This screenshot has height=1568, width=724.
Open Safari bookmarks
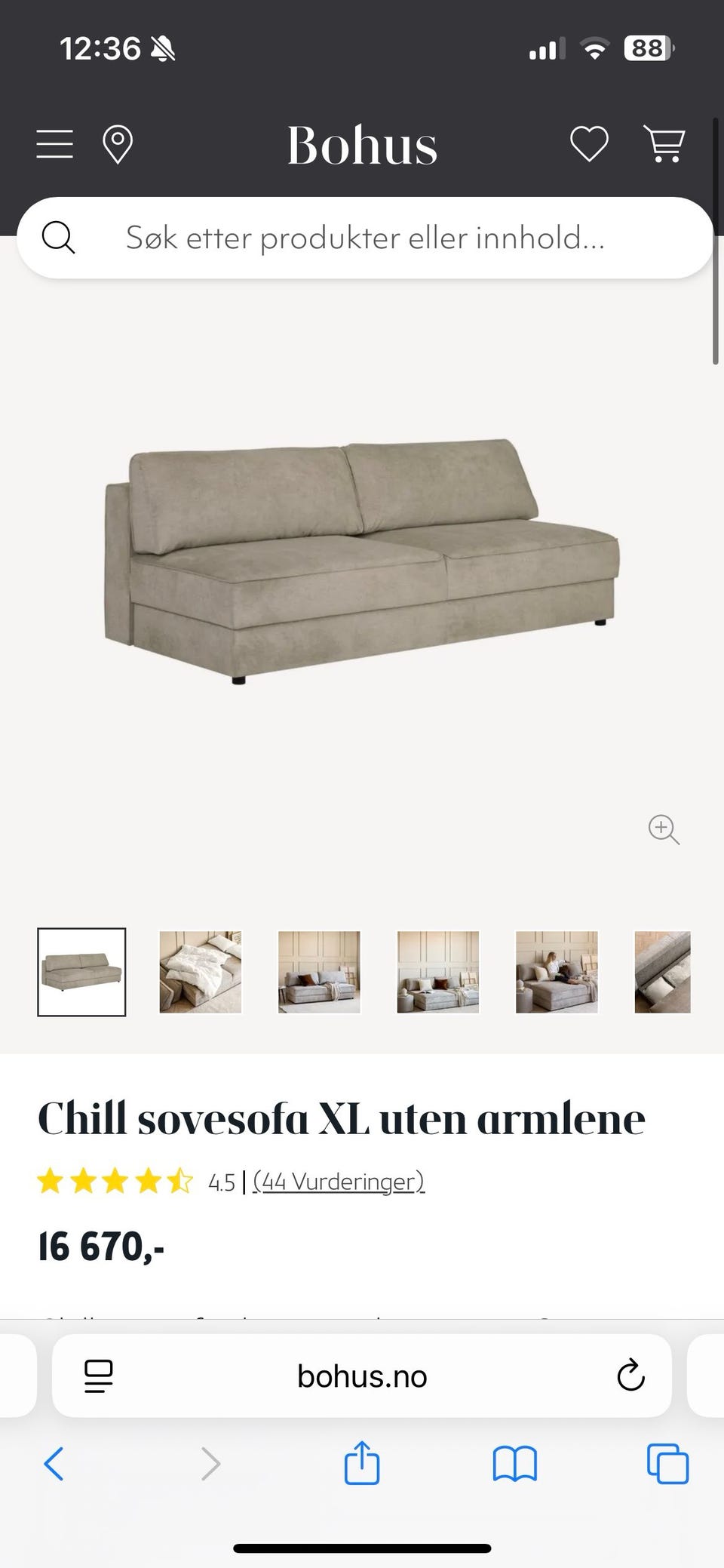(x=514, y=1464)
